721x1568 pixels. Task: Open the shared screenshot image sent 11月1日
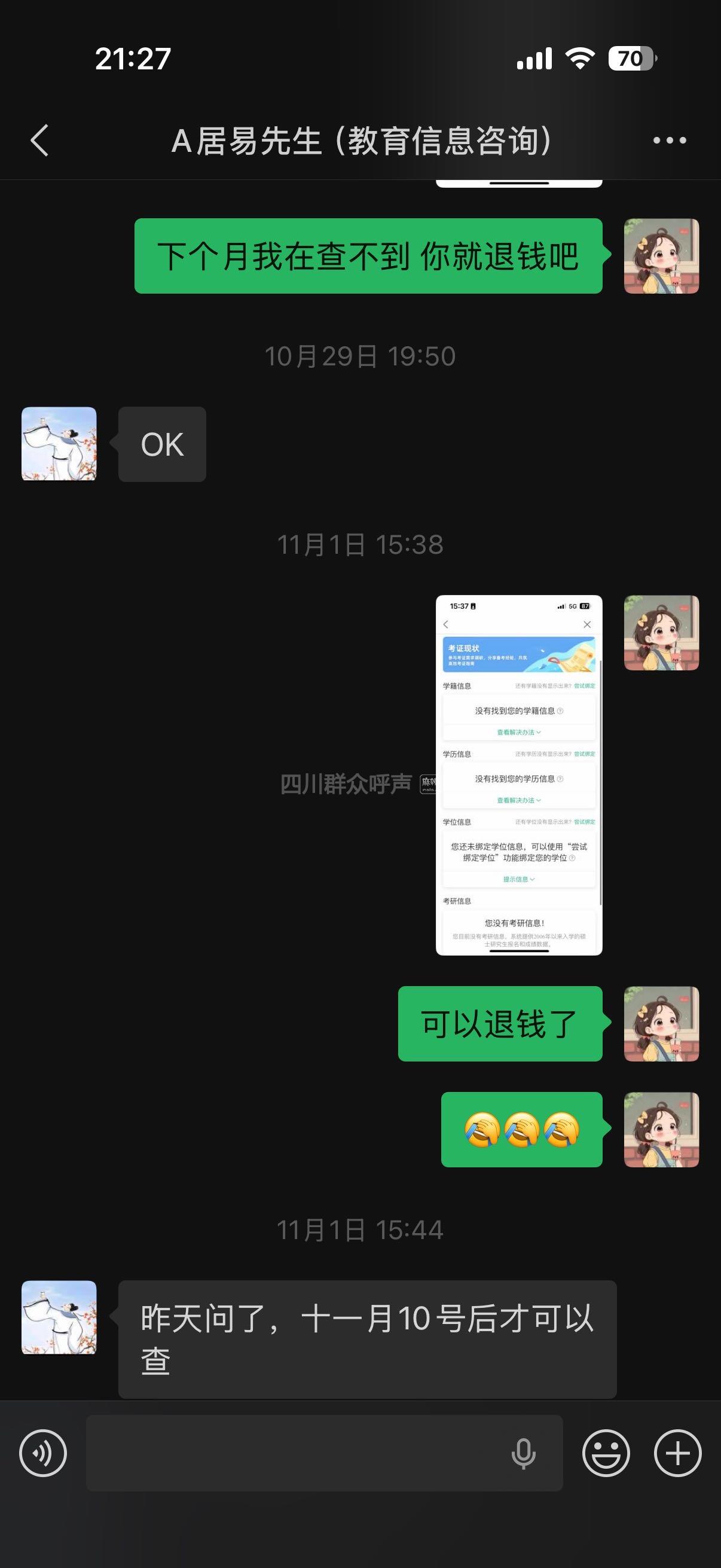[x=519, y=775]
